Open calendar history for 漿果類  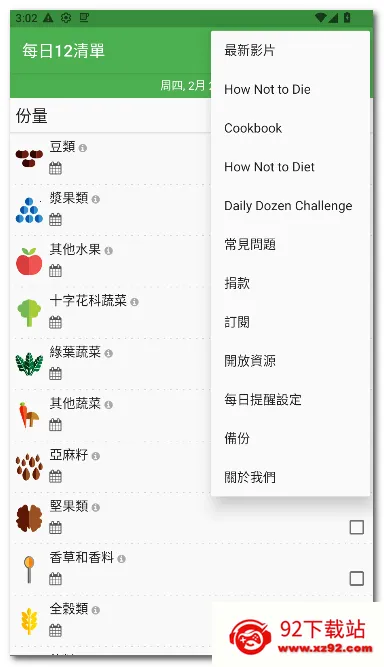(x=55, y=219)
